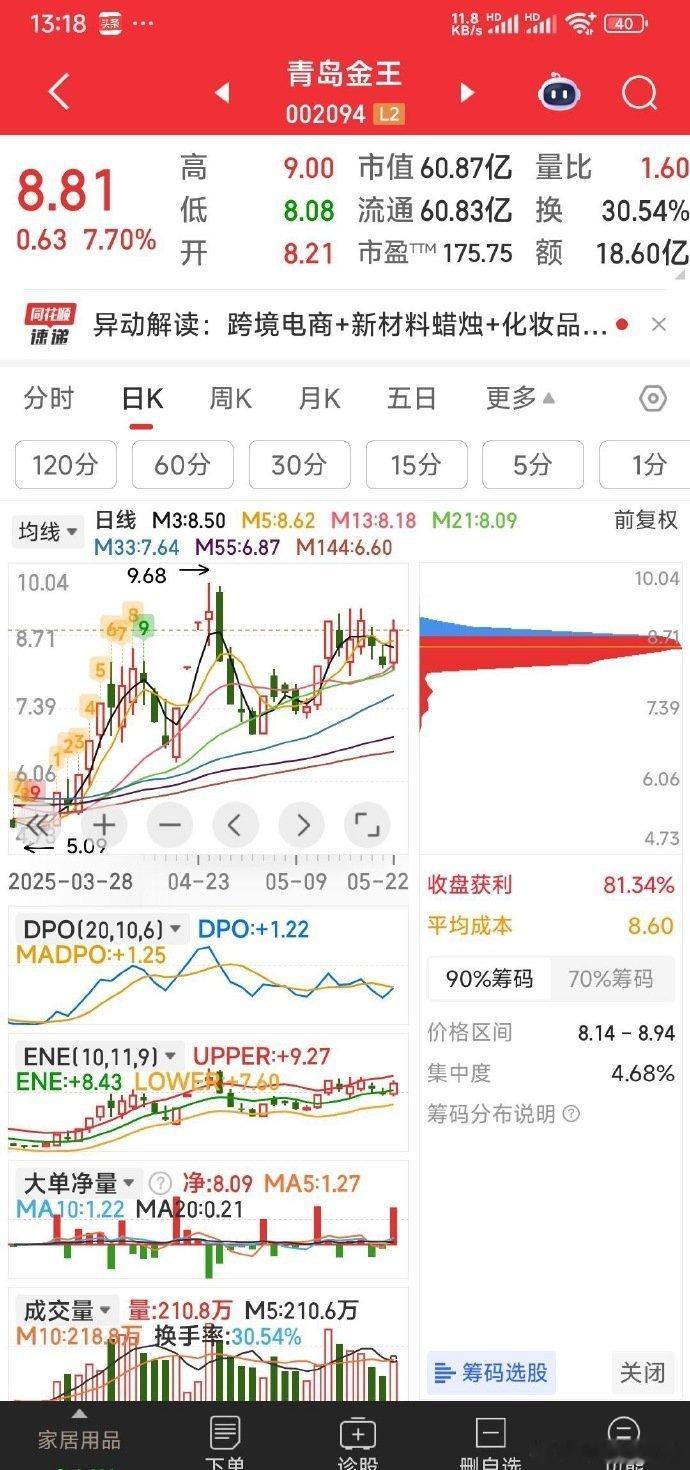Switch to 70%筹码 option
The width and height of the screenshot is (690, 1470).
click(x=610, y=979)
